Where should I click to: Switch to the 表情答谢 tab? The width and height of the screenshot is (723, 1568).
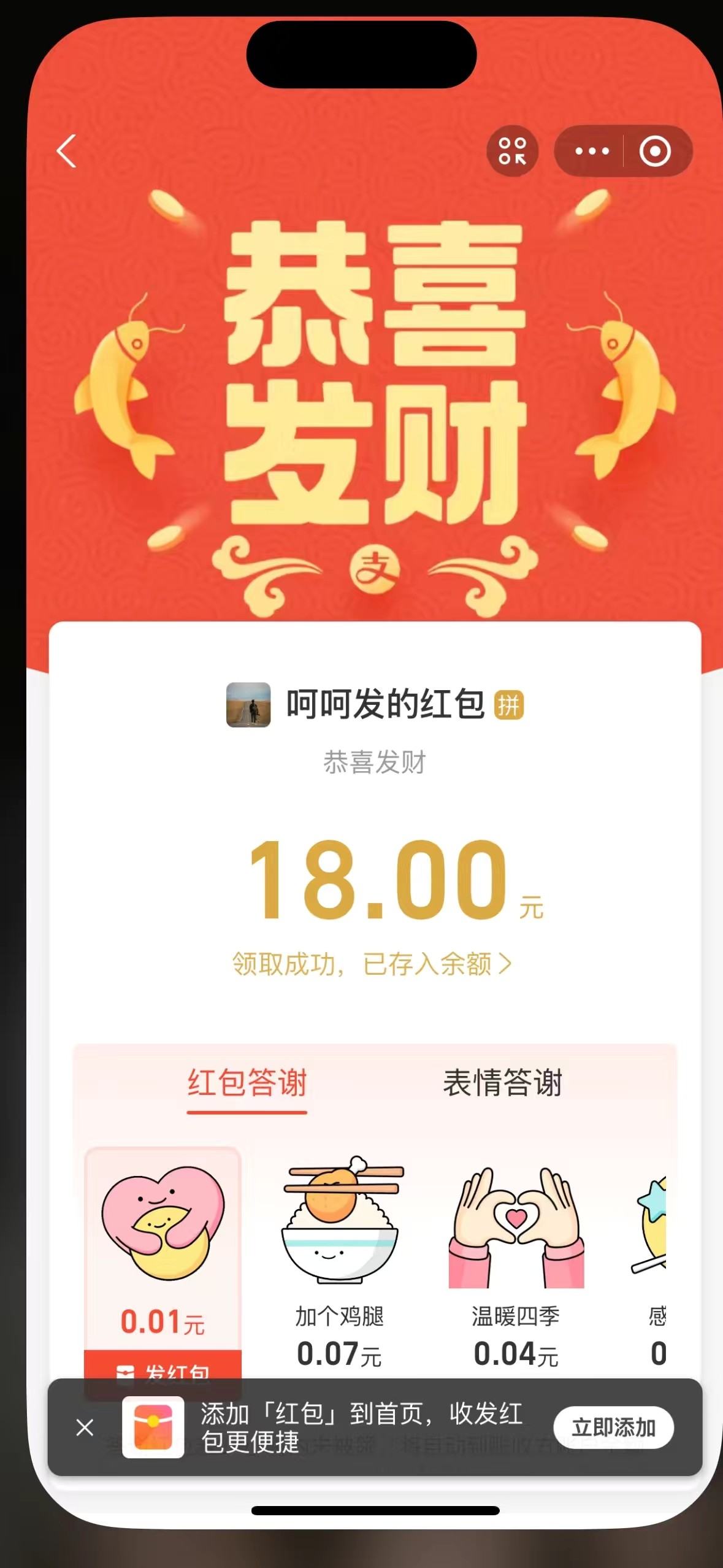[502, 1083]
